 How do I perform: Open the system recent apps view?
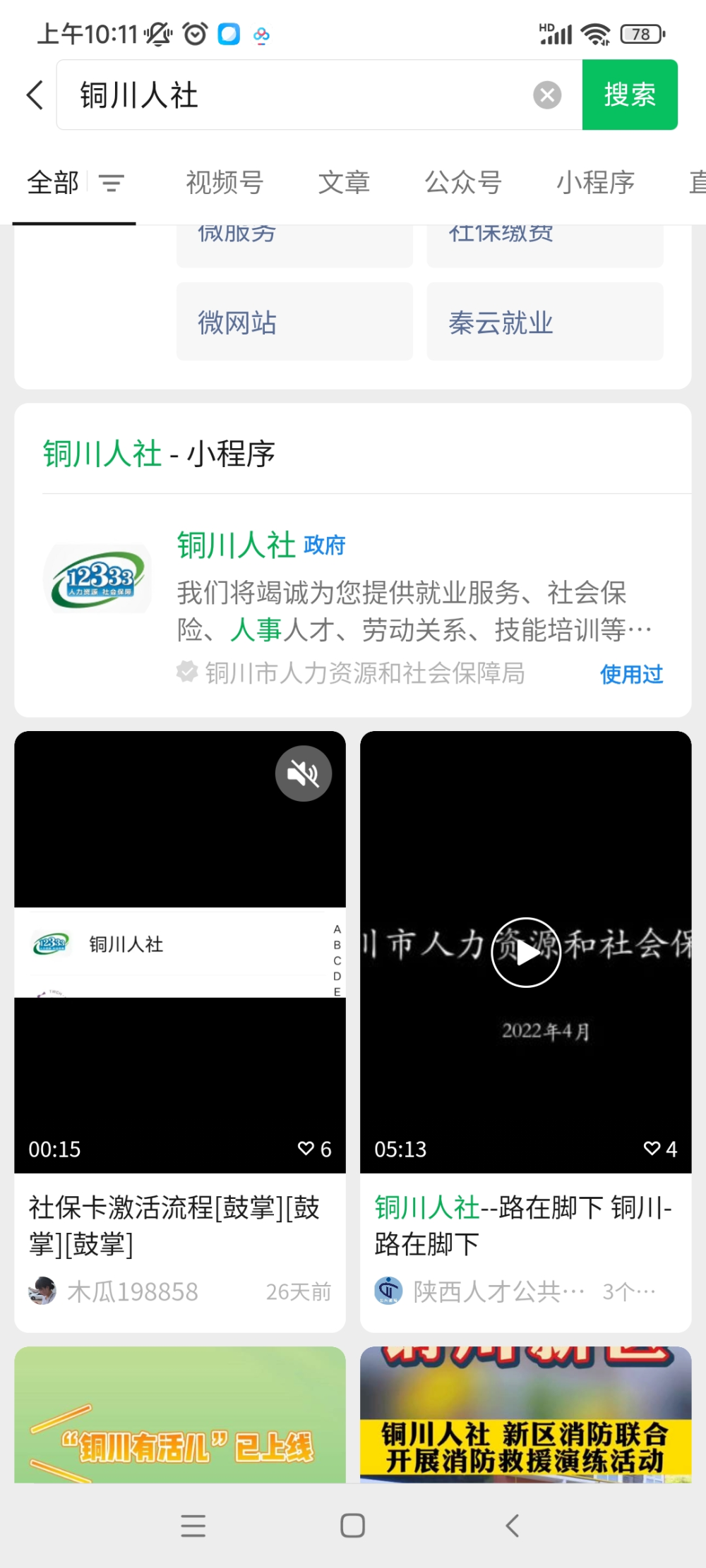click(193, 1526)
